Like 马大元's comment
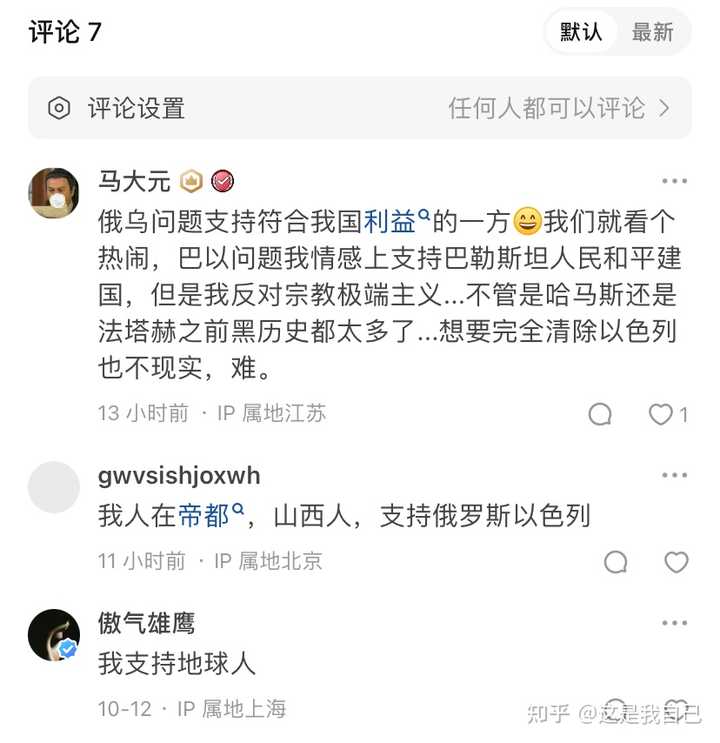 tap(662, 414)
